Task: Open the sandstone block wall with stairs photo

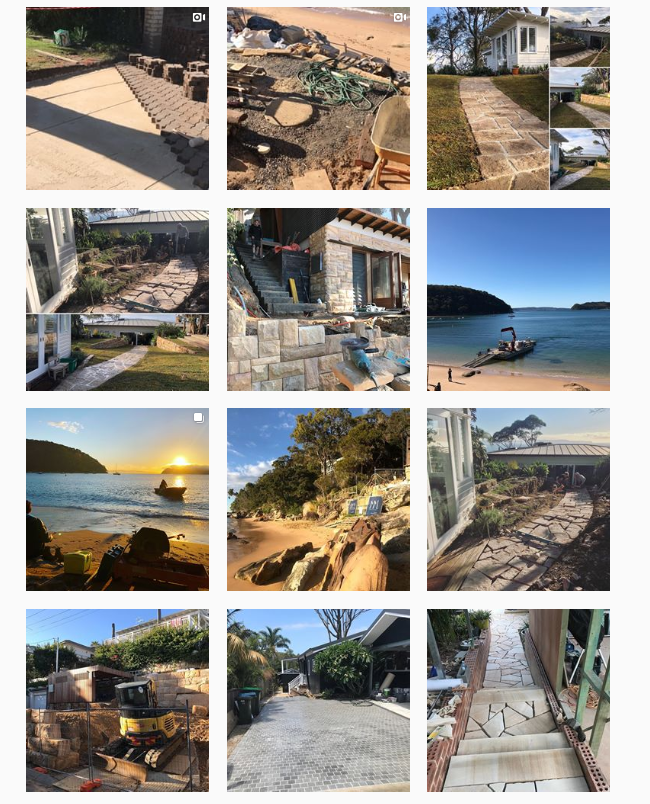Action: tap(318, 299)
